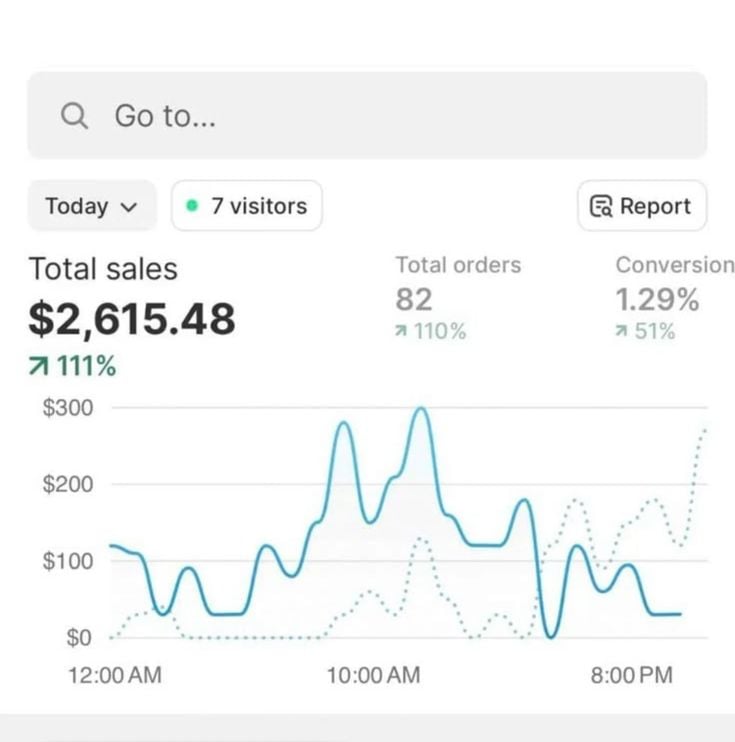
Task: Toggle the 7 visitors live indicator pill
Action: click(246, 206)
